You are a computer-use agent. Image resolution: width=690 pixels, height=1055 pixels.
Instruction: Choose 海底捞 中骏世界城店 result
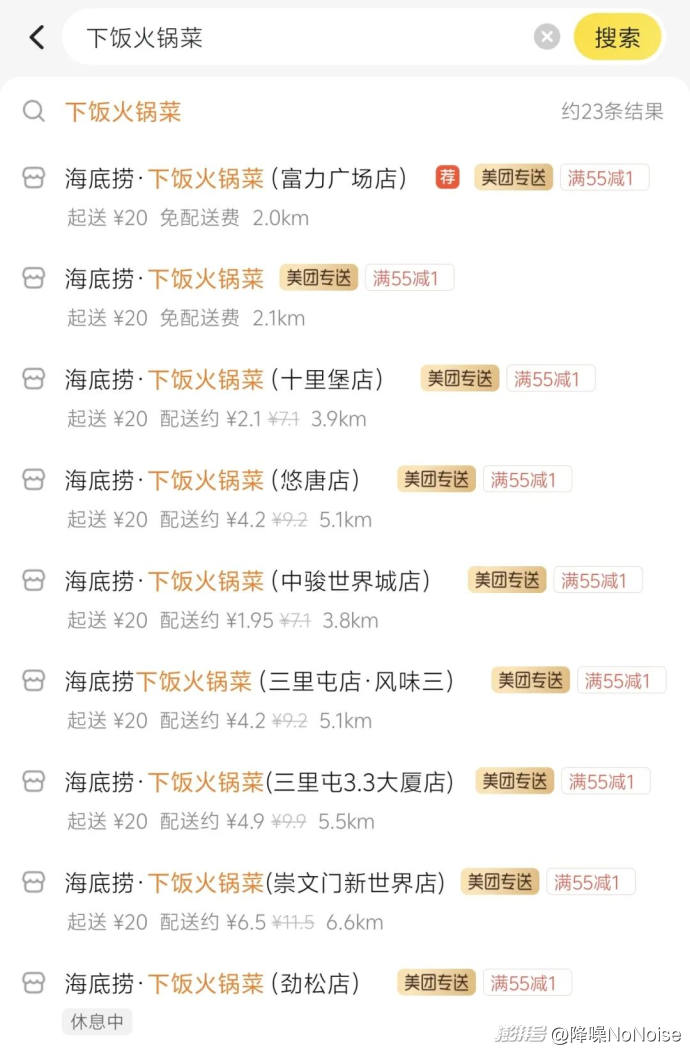pyautogui.click(x=248, y=581)
